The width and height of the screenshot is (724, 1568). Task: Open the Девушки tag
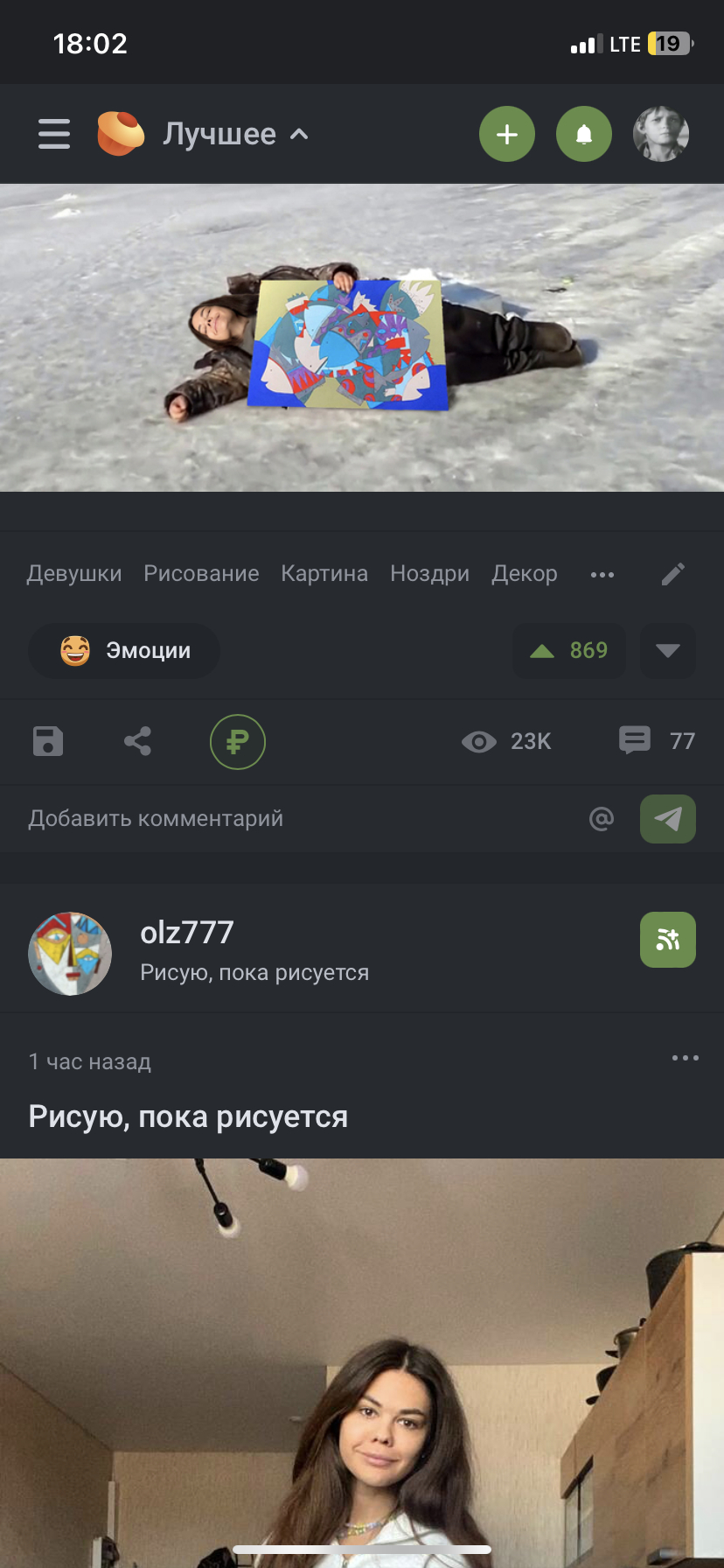(74, 574)
